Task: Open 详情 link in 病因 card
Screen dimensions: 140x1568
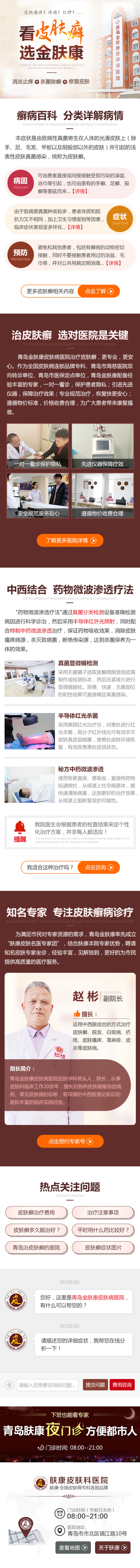Action: pyautogui.click(x=80, y=191)
